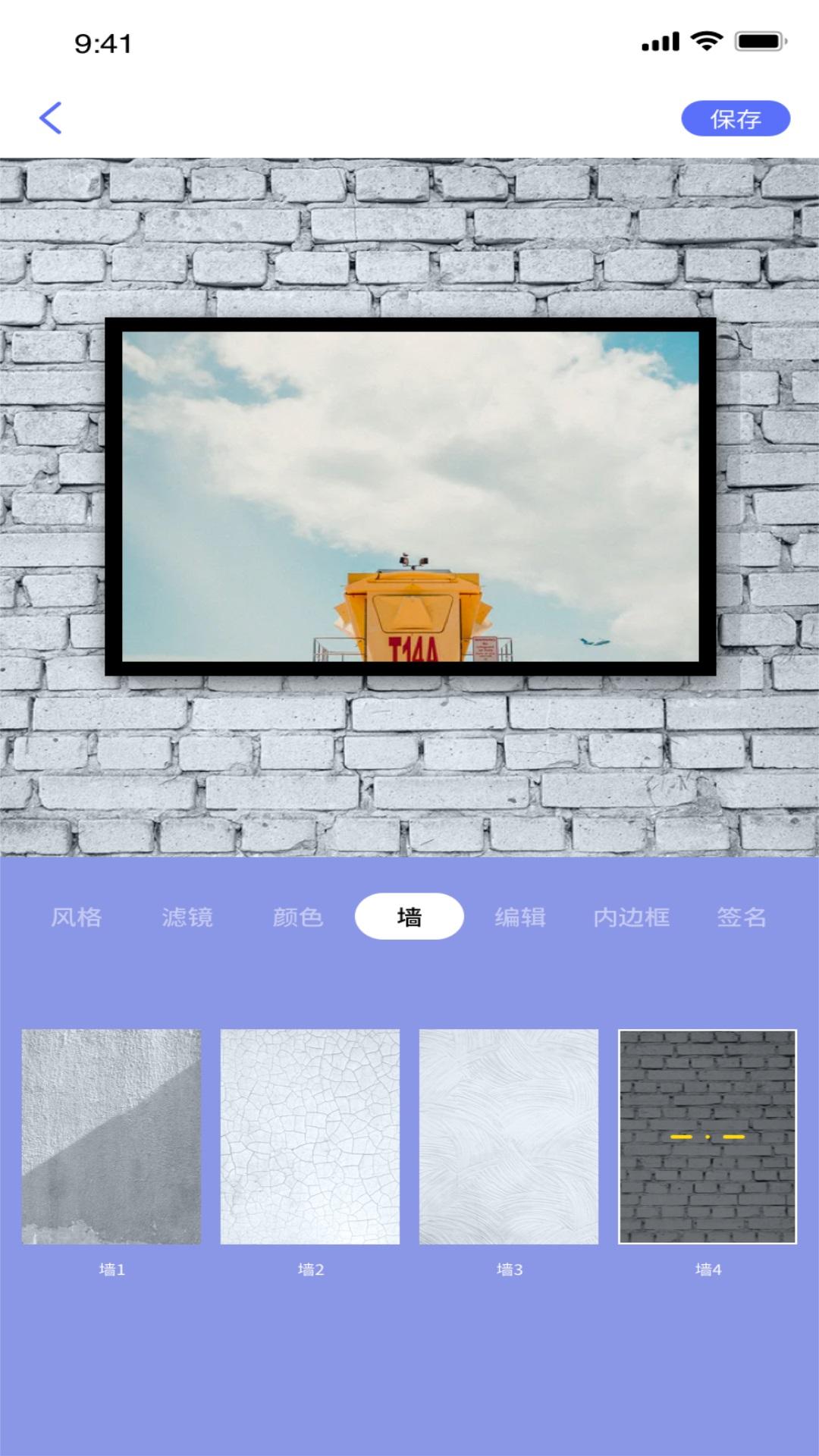This screenshot has height=1456, width=819.
Task: Open the 签名 tab
Action: [x=742, y=917]
